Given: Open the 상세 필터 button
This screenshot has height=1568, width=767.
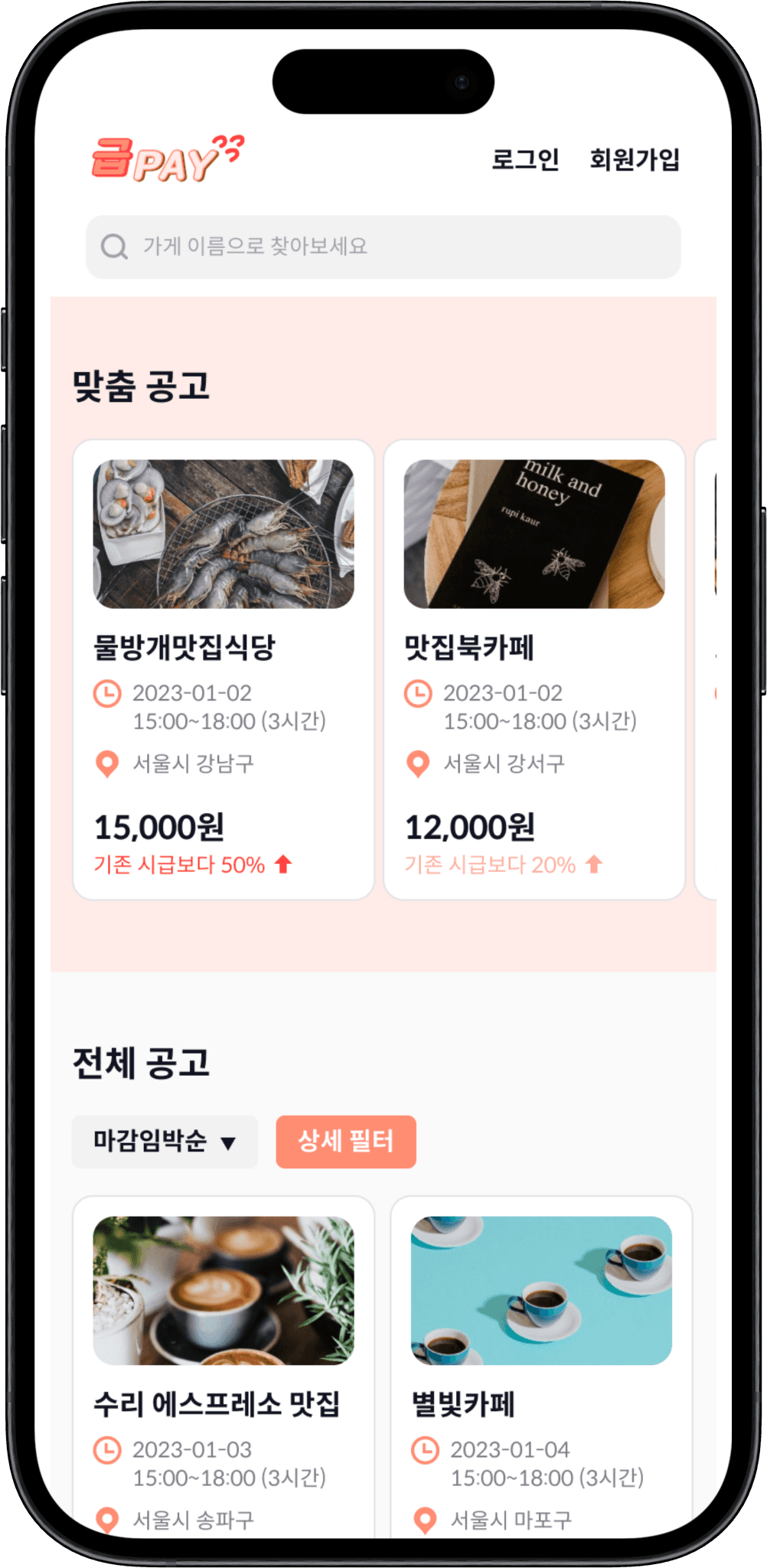Looking at the screenshot, I should pyautogui.click(x=345, y=1142).
